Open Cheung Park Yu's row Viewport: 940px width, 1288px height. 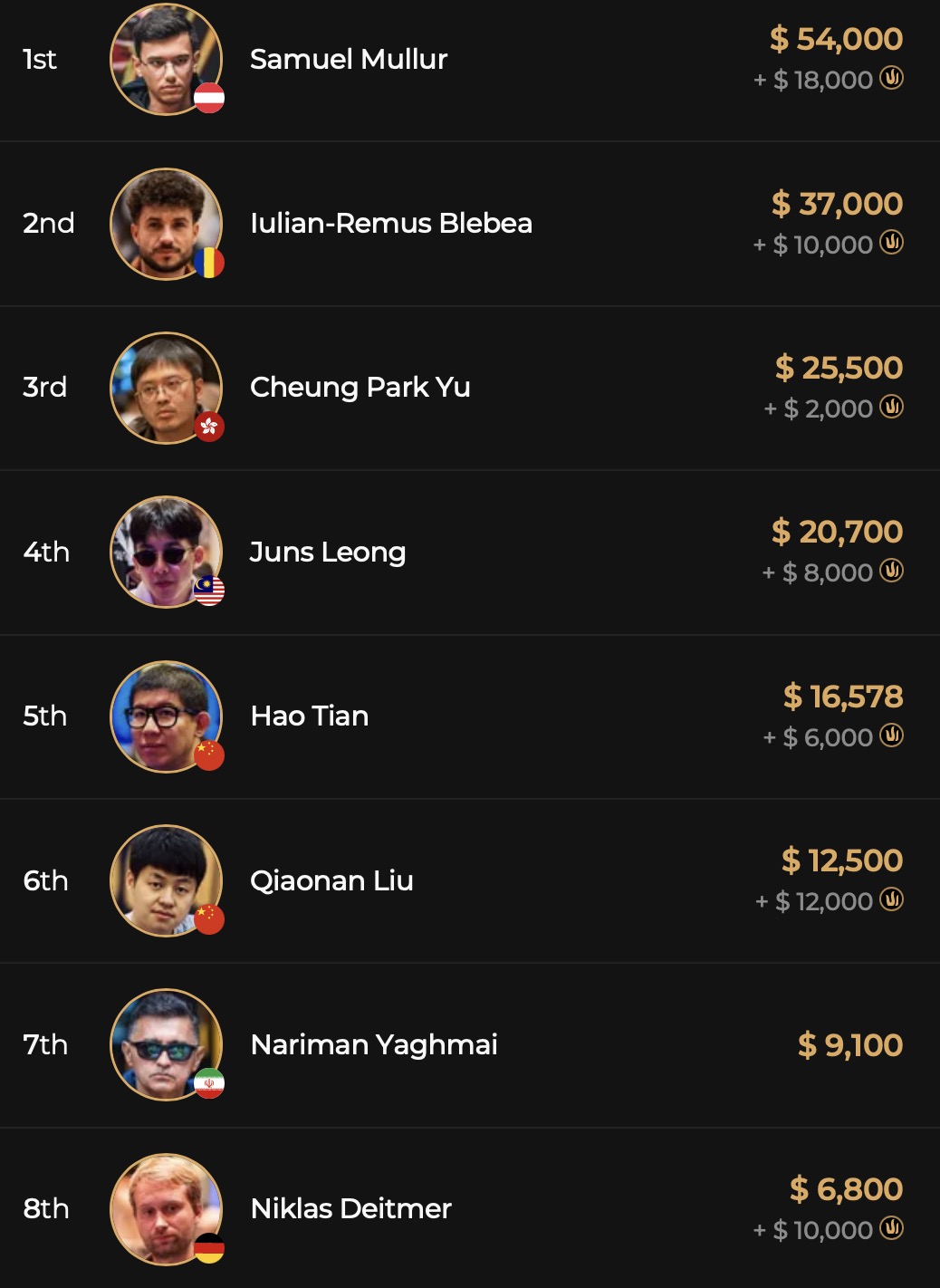360,388
